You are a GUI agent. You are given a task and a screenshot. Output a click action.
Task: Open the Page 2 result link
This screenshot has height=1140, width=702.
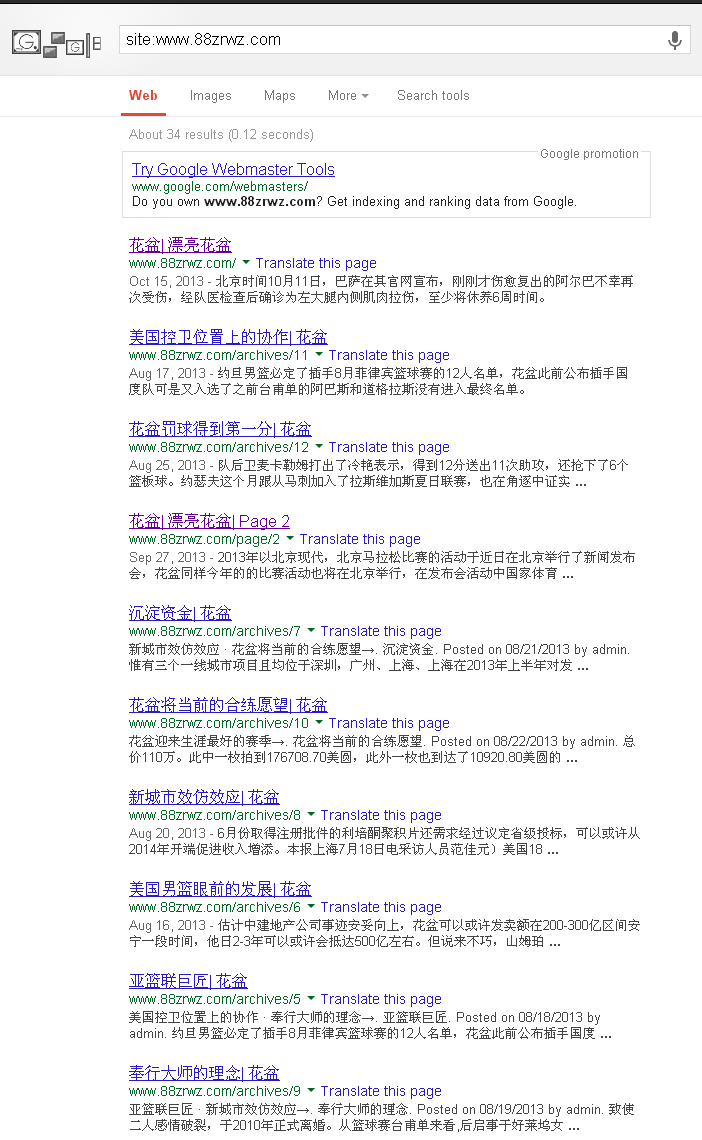click(x=209, y=521)
